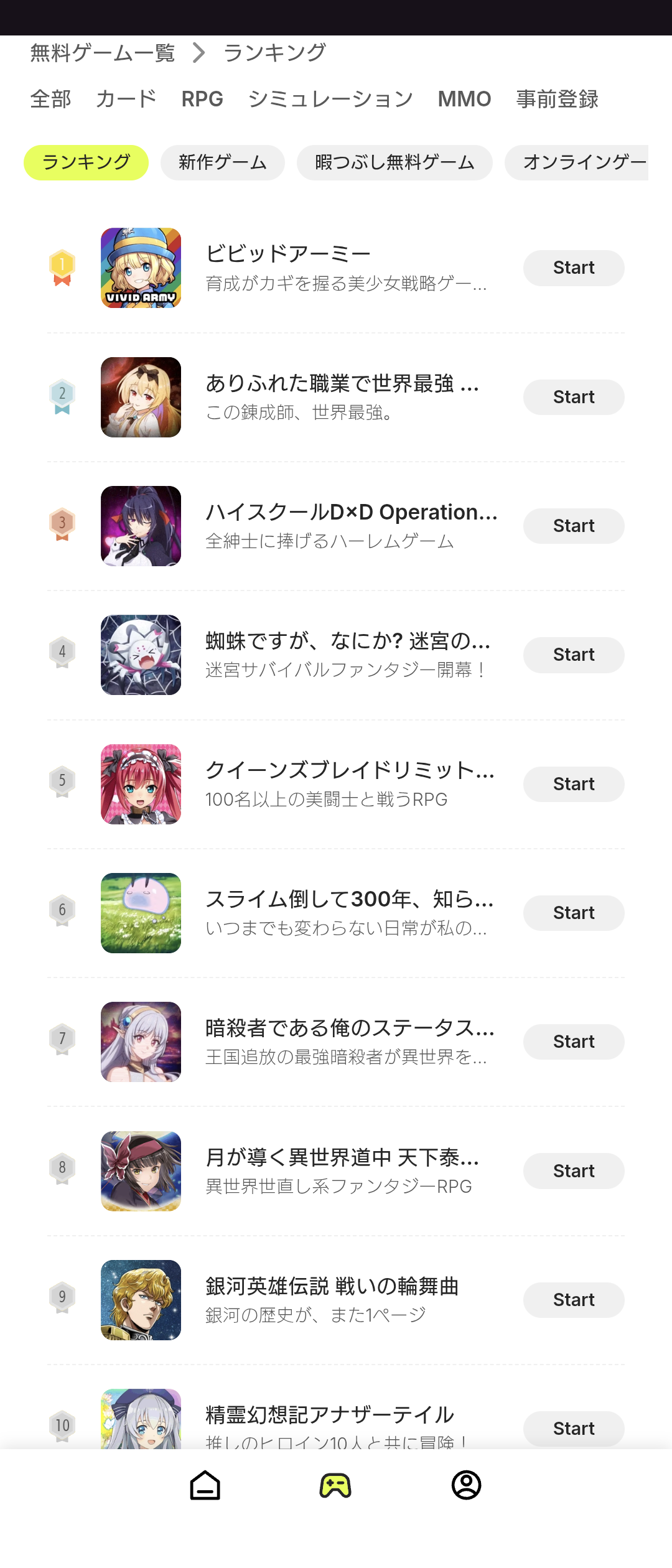Switch to the RPG category tab
Image resolution: width=672 pixels, height=1568 pixels.
[x=202, y=99]
